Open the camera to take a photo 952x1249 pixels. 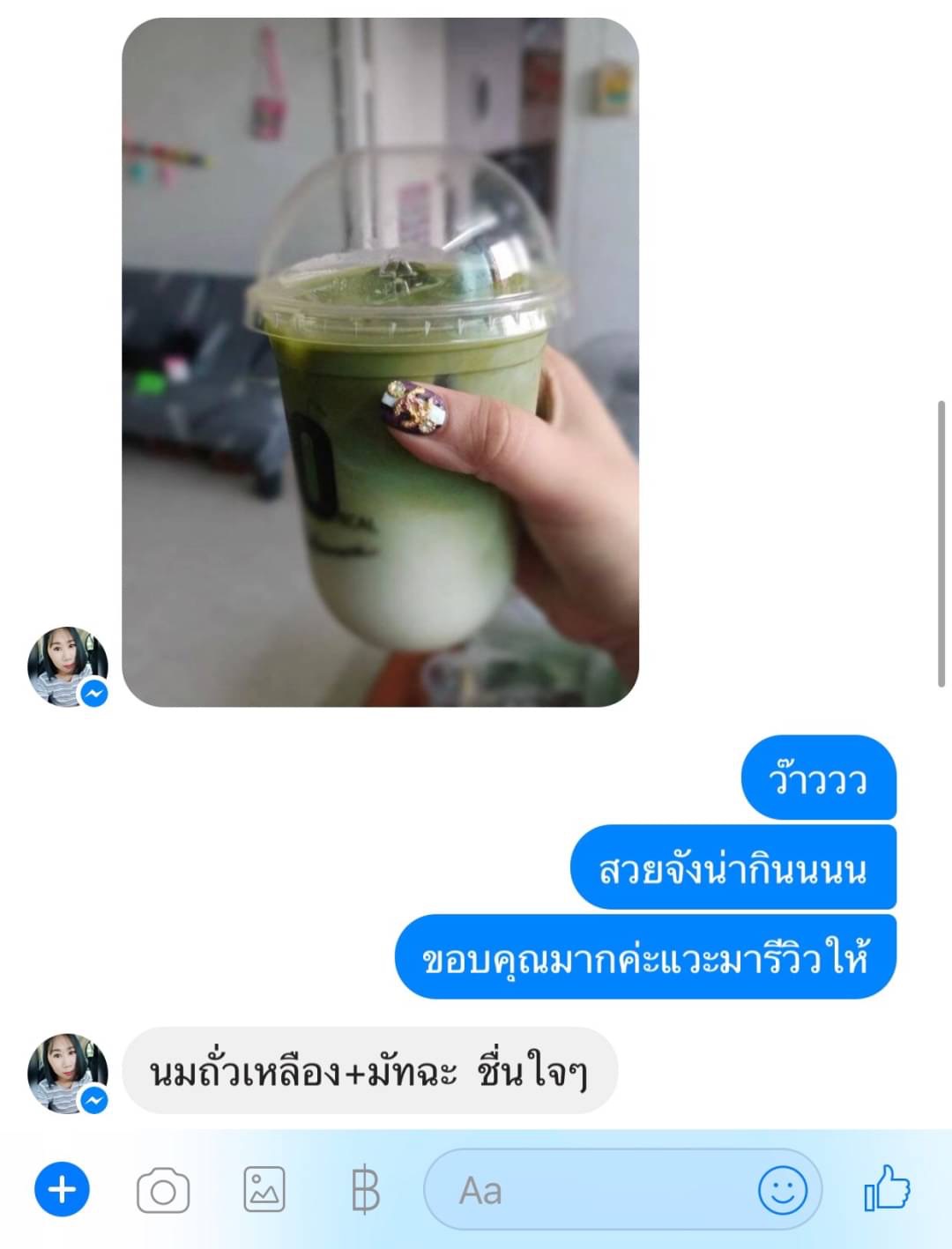tap(163, 1189)
